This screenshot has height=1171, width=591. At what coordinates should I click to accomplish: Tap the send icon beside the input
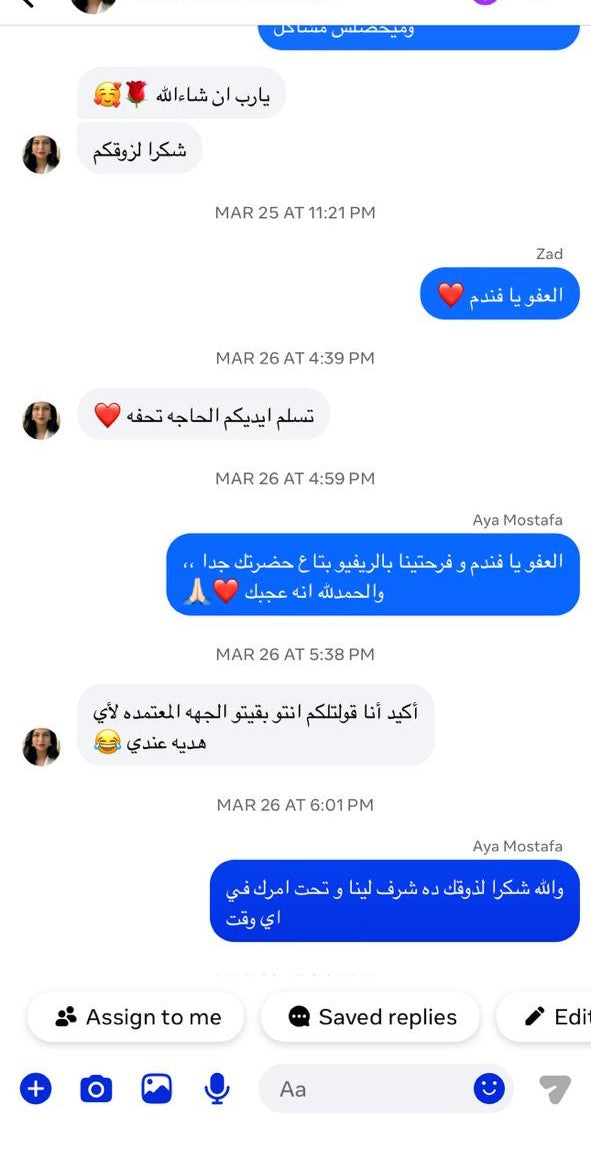point(554,1089)
